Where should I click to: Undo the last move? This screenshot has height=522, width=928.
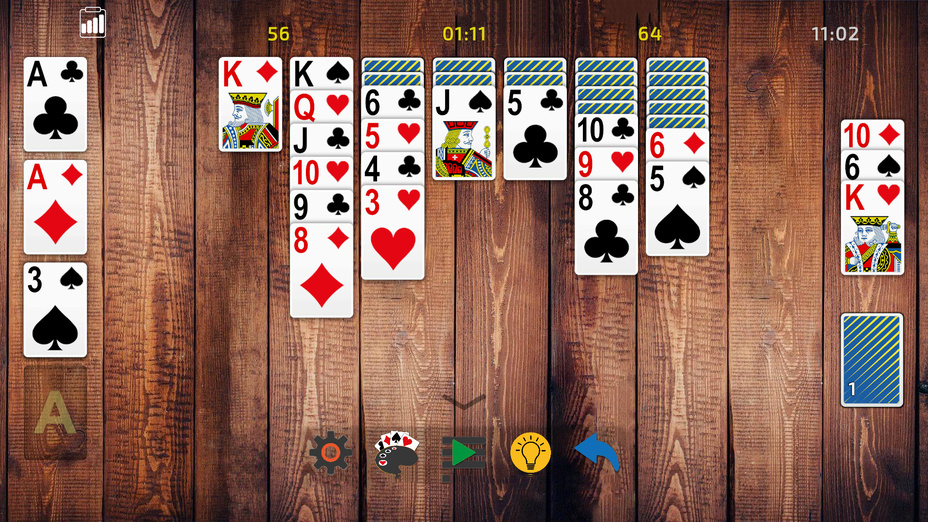pyautogui.click(x=597, y=453)
